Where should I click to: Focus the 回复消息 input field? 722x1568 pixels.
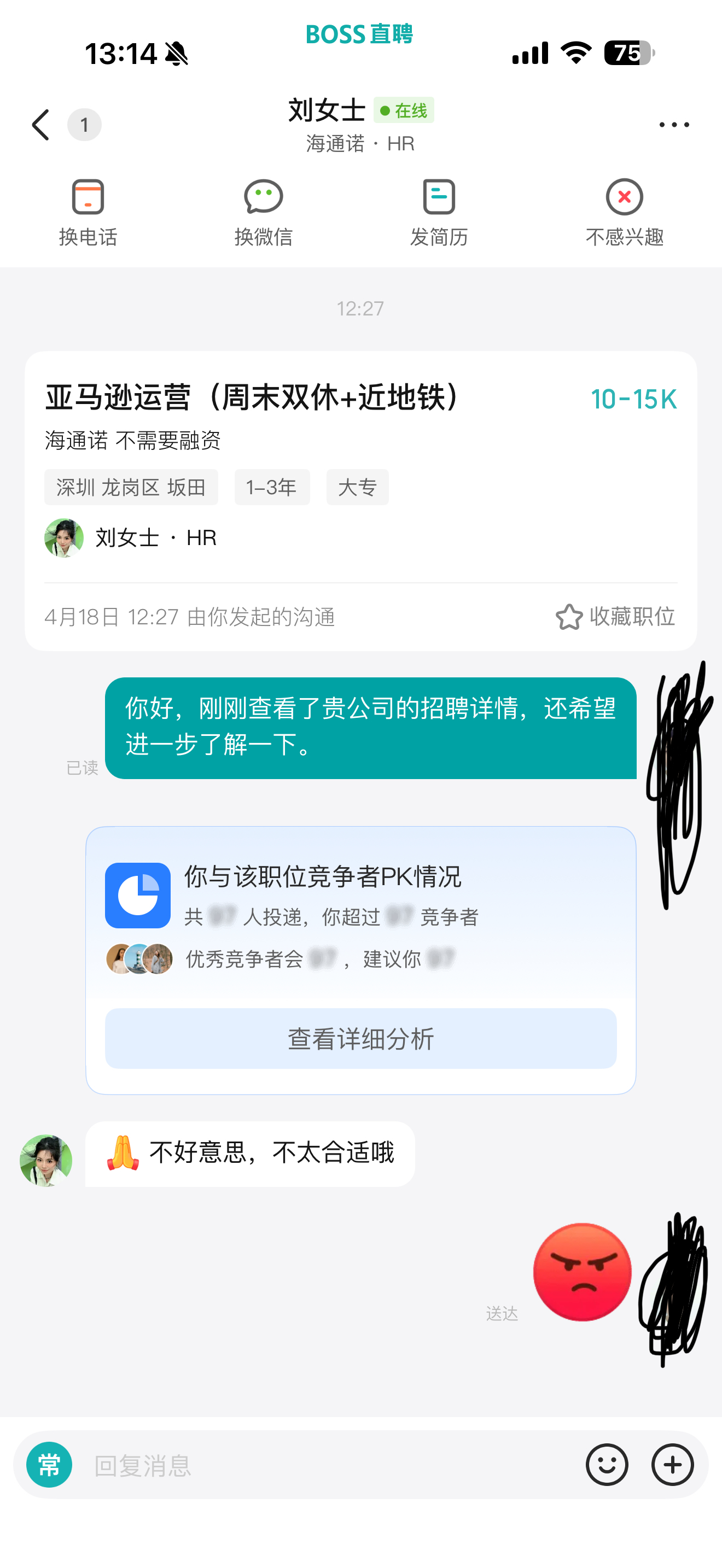tap(329, 1465)
